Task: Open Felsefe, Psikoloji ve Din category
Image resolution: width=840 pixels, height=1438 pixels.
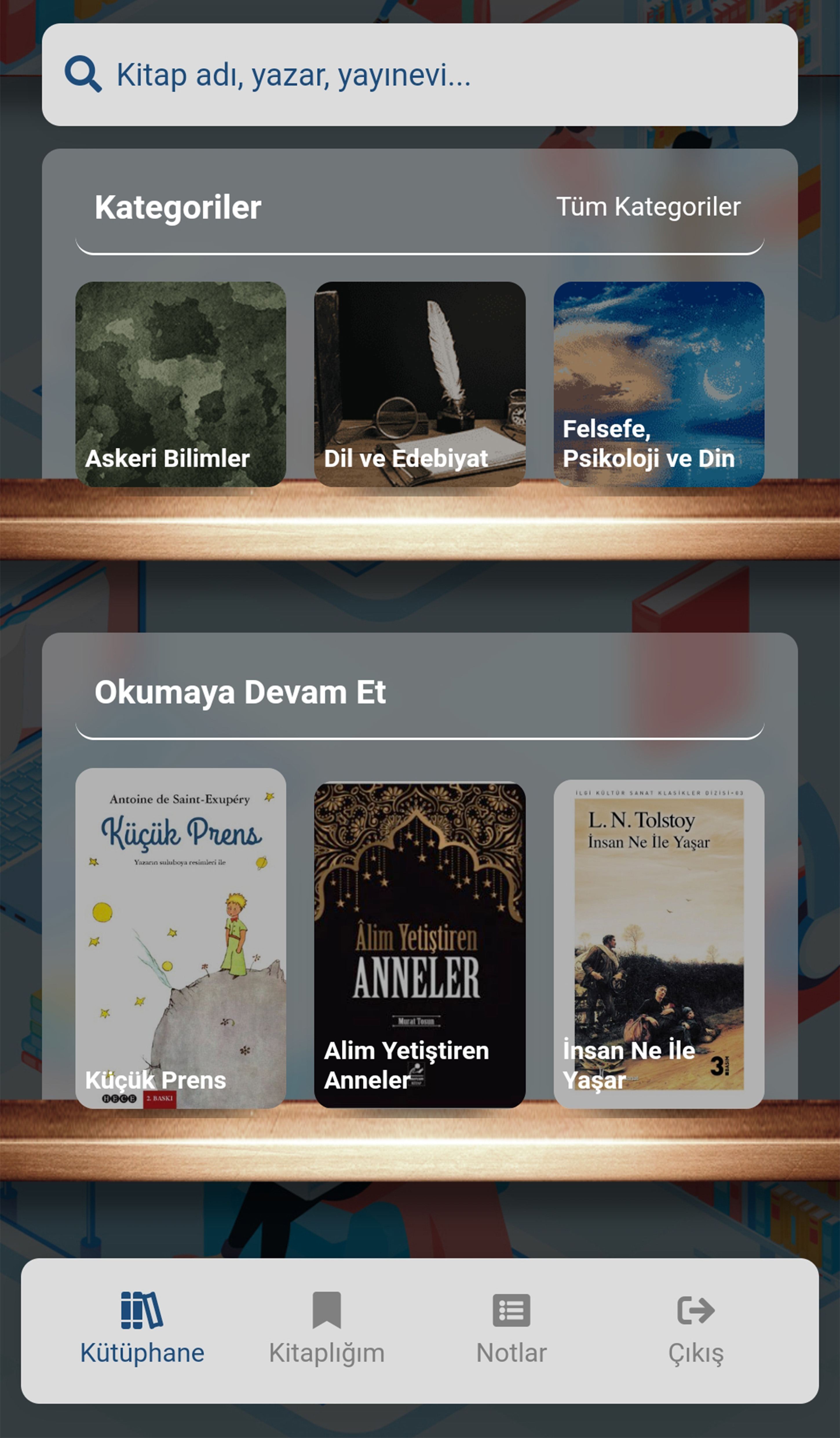Action: tap(659, 384)
